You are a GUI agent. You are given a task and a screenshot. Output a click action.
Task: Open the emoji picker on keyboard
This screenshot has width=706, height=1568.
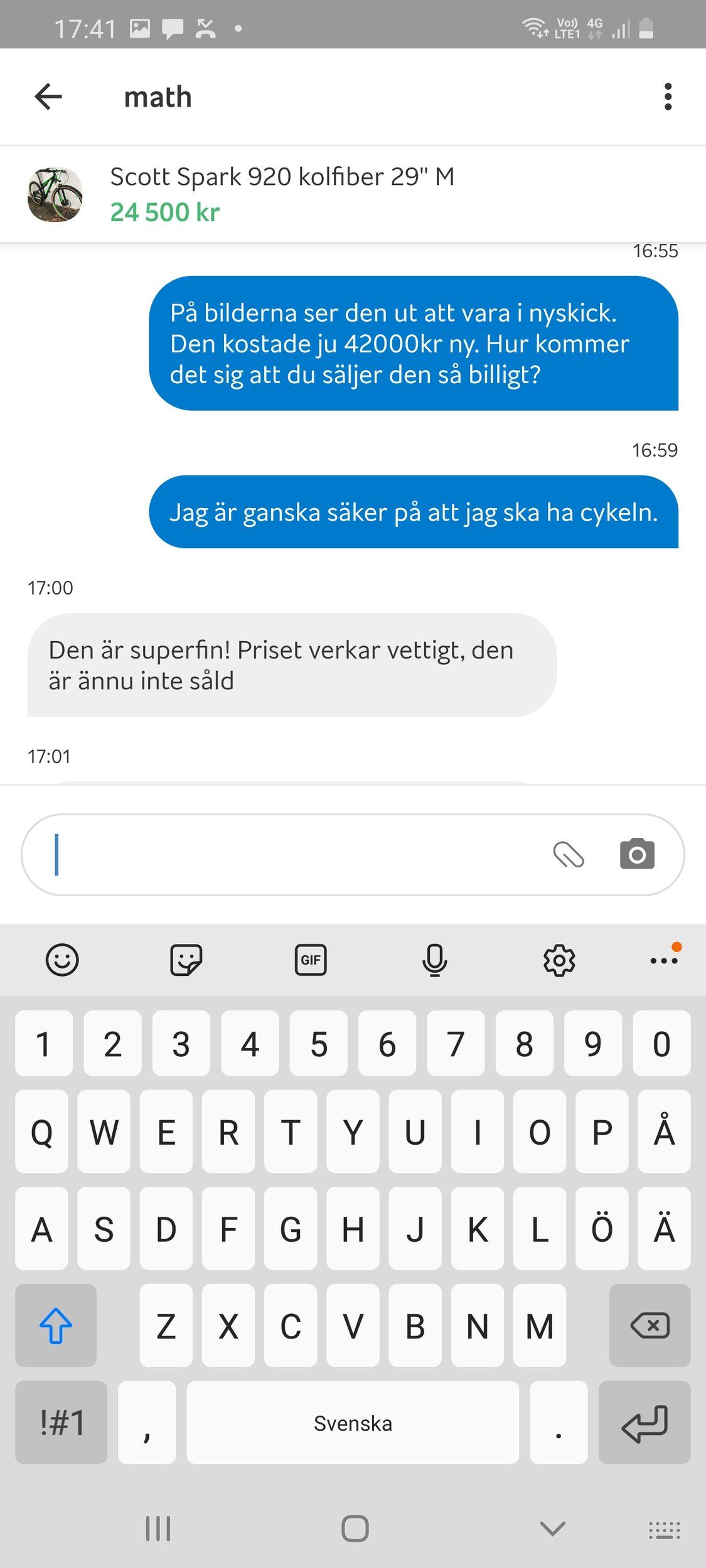tap(62, 960)
